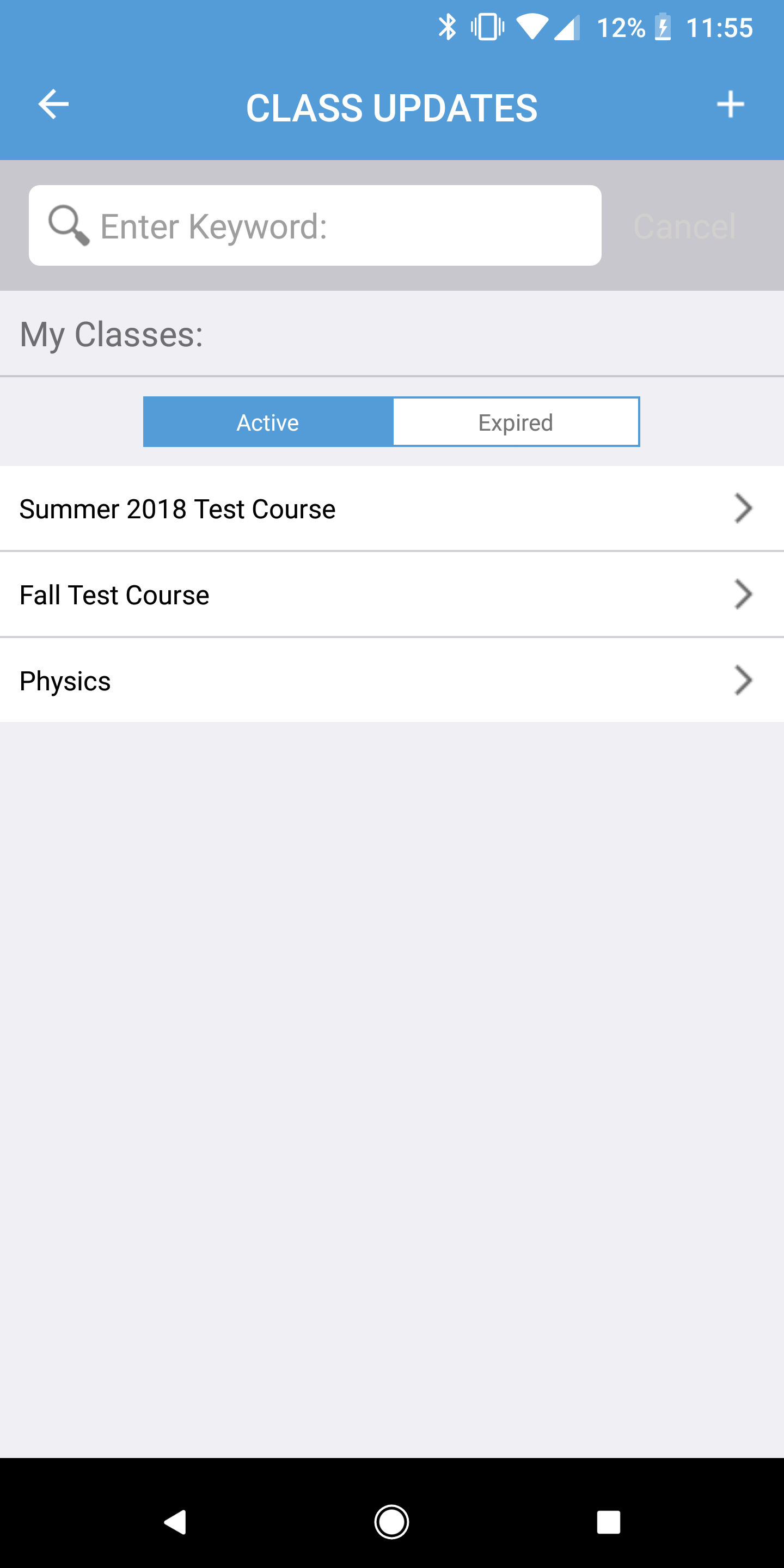Tap the Bluetooth icon in the status bar

coord(448,27)
